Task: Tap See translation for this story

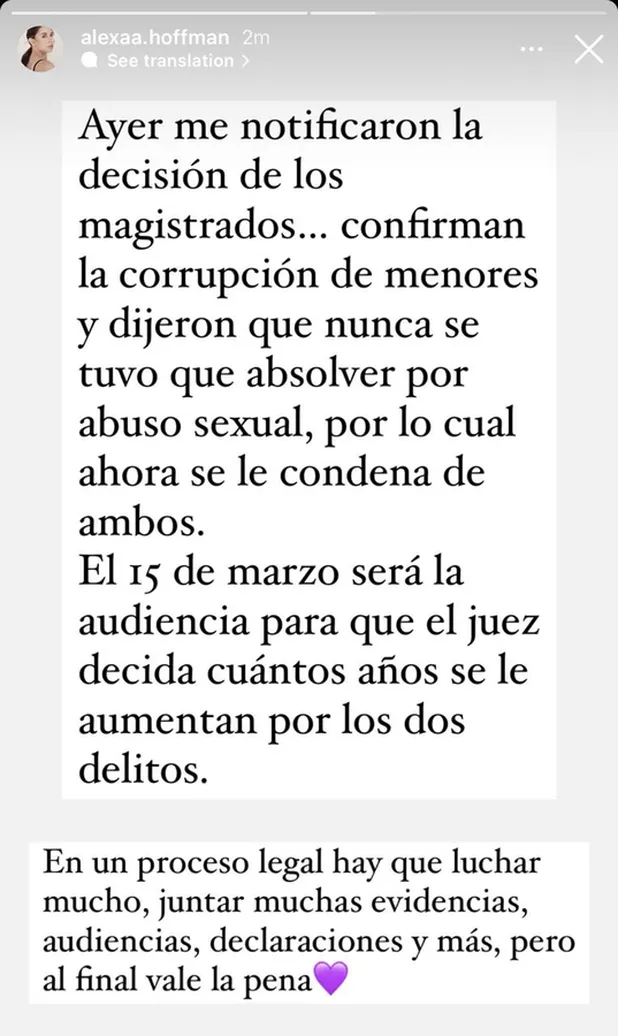Action: point(170,61)
